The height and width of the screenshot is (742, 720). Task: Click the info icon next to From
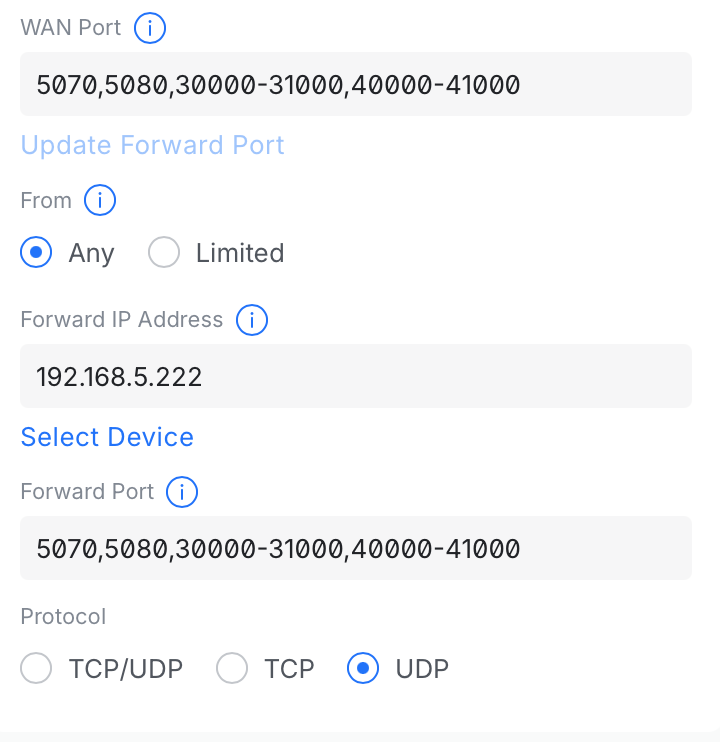(100, 201)
